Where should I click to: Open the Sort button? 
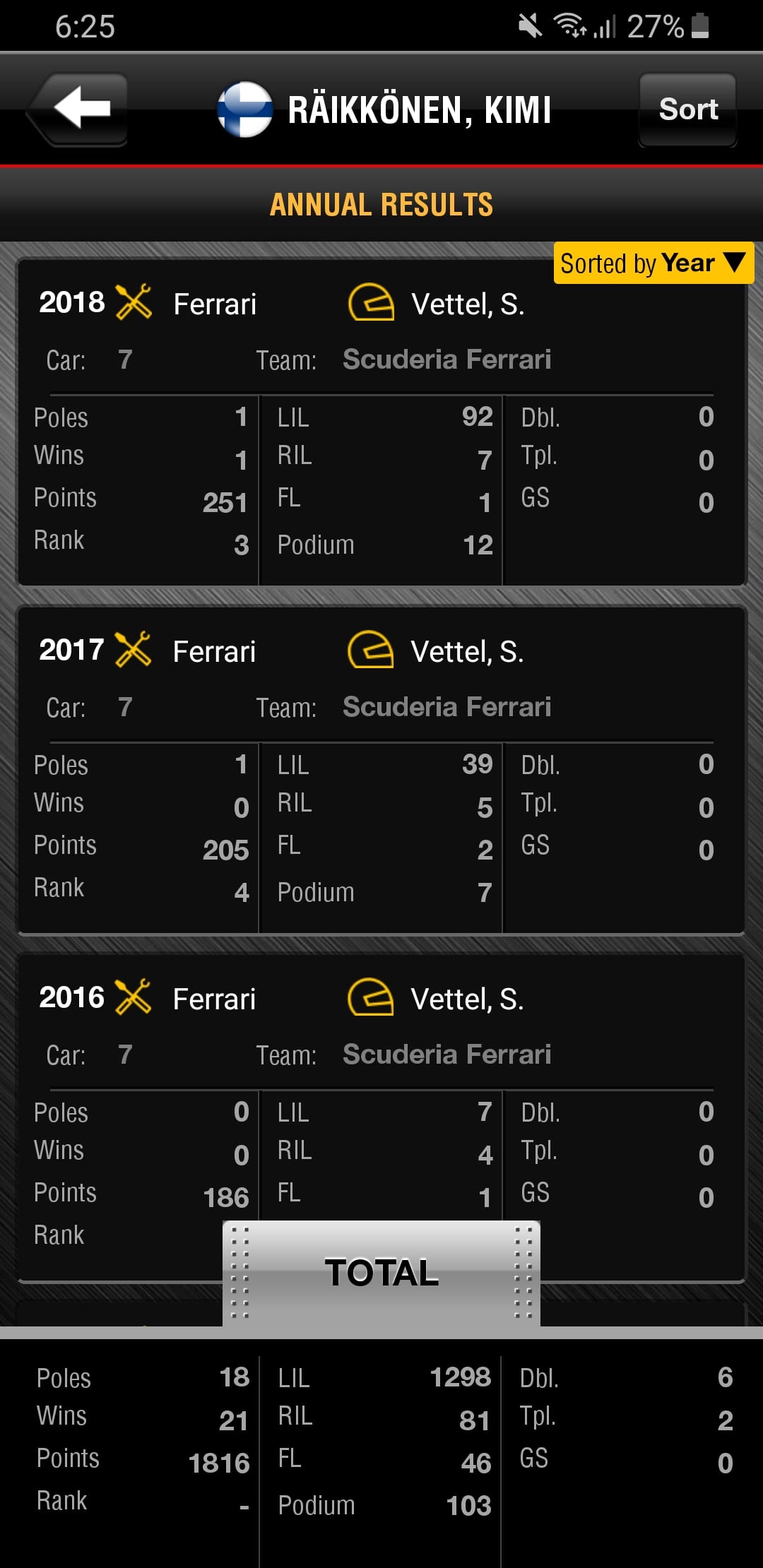click(x=687, y=109)
